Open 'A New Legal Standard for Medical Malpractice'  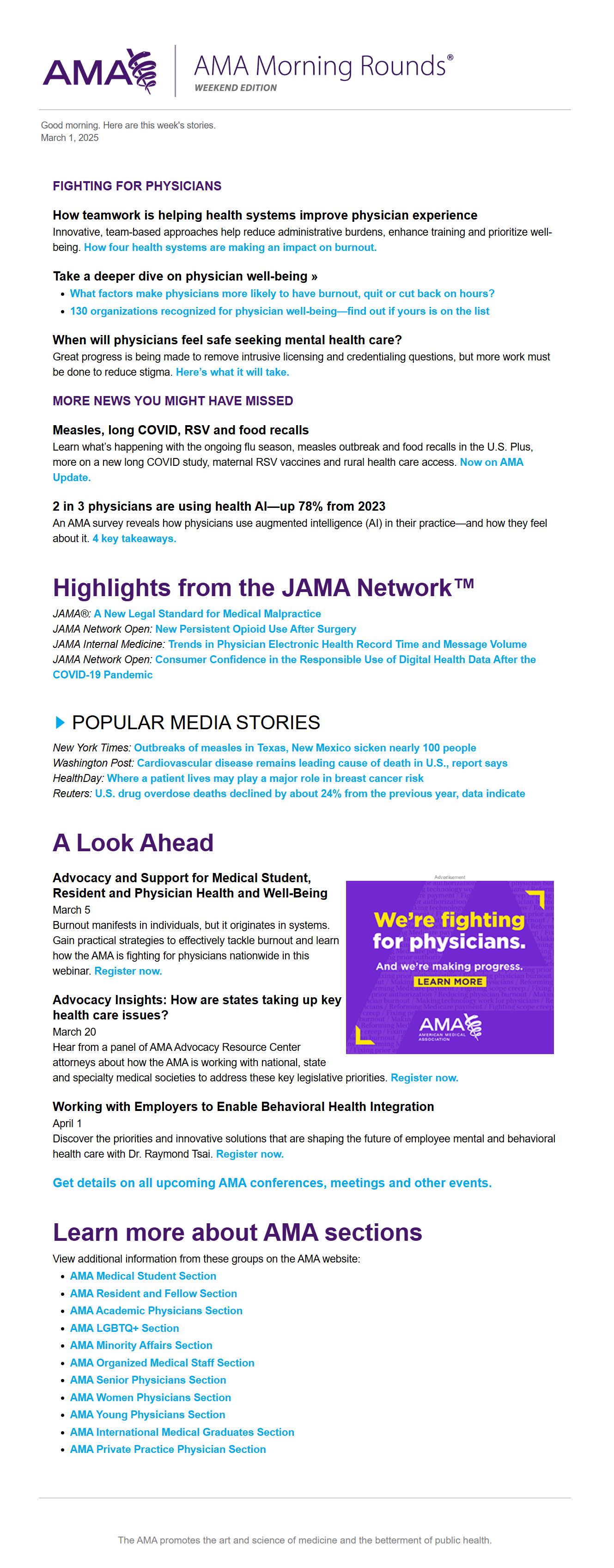[207, 614]
